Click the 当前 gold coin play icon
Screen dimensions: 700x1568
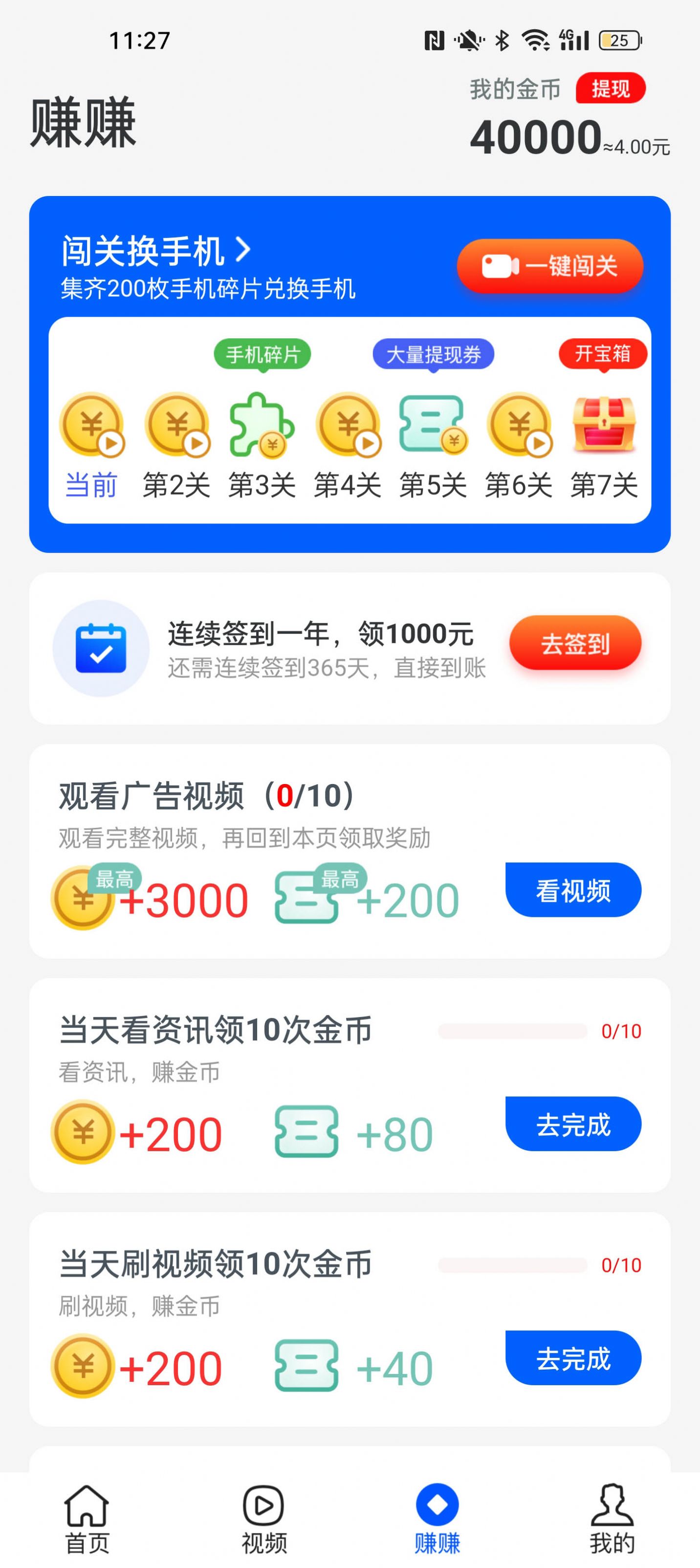pos(91,426)
